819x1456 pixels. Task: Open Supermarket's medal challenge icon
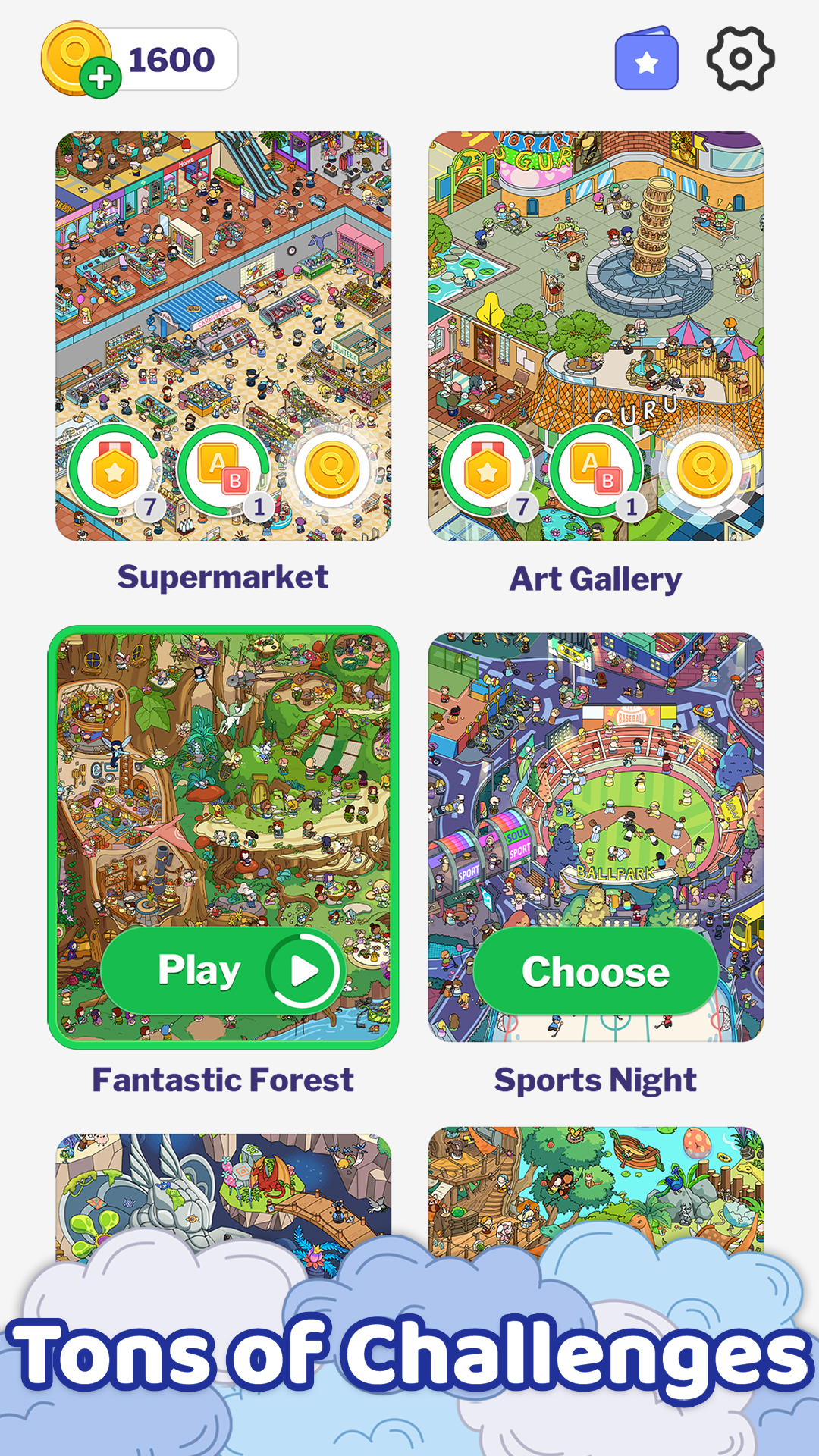point(115,469)
